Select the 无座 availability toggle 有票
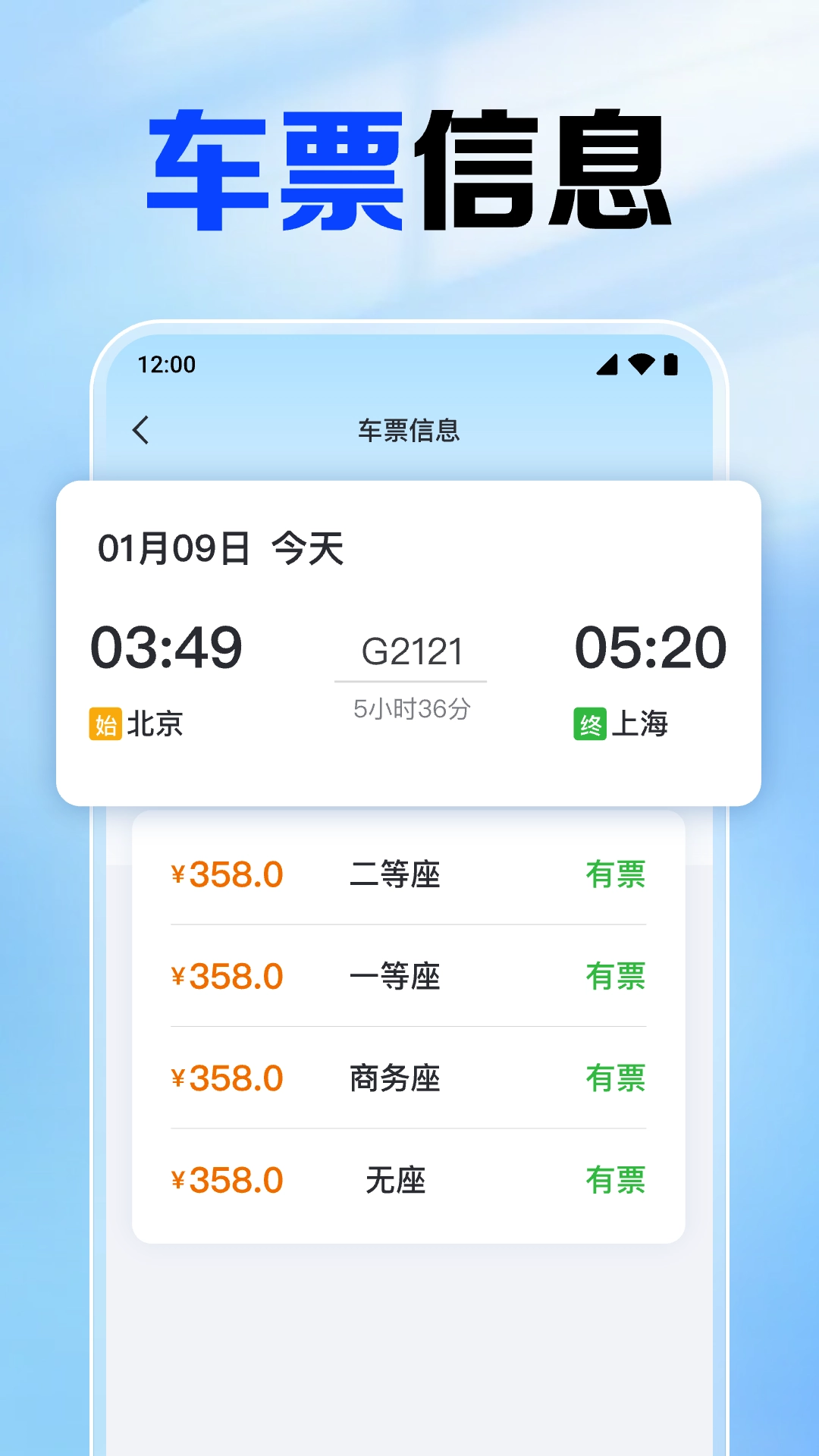Image resolution: width=819 pixels, height=1456 pixels. [x=616, y=1181]
